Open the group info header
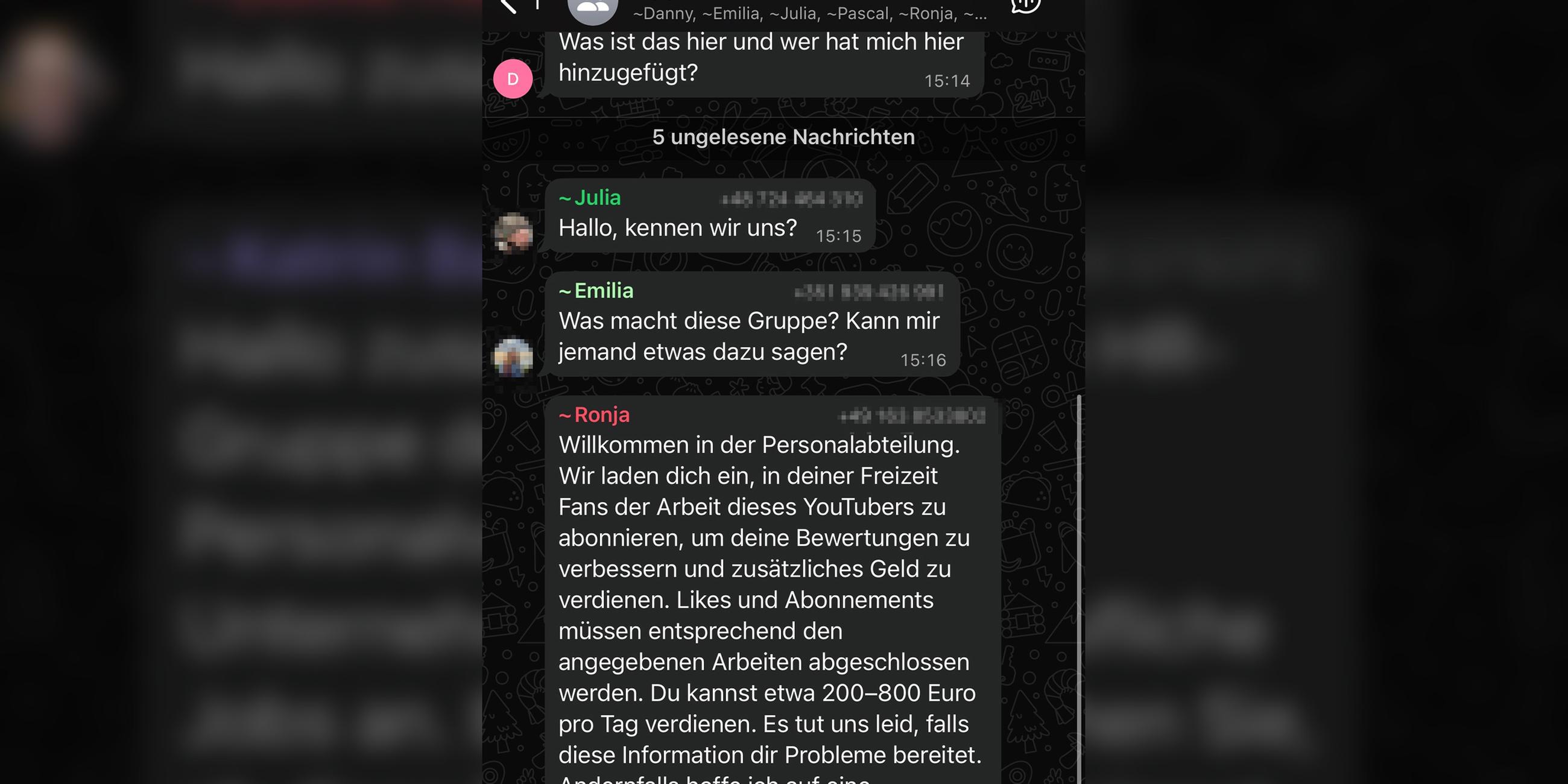This screenshot has height=784, width=1568. pos(808,13)
